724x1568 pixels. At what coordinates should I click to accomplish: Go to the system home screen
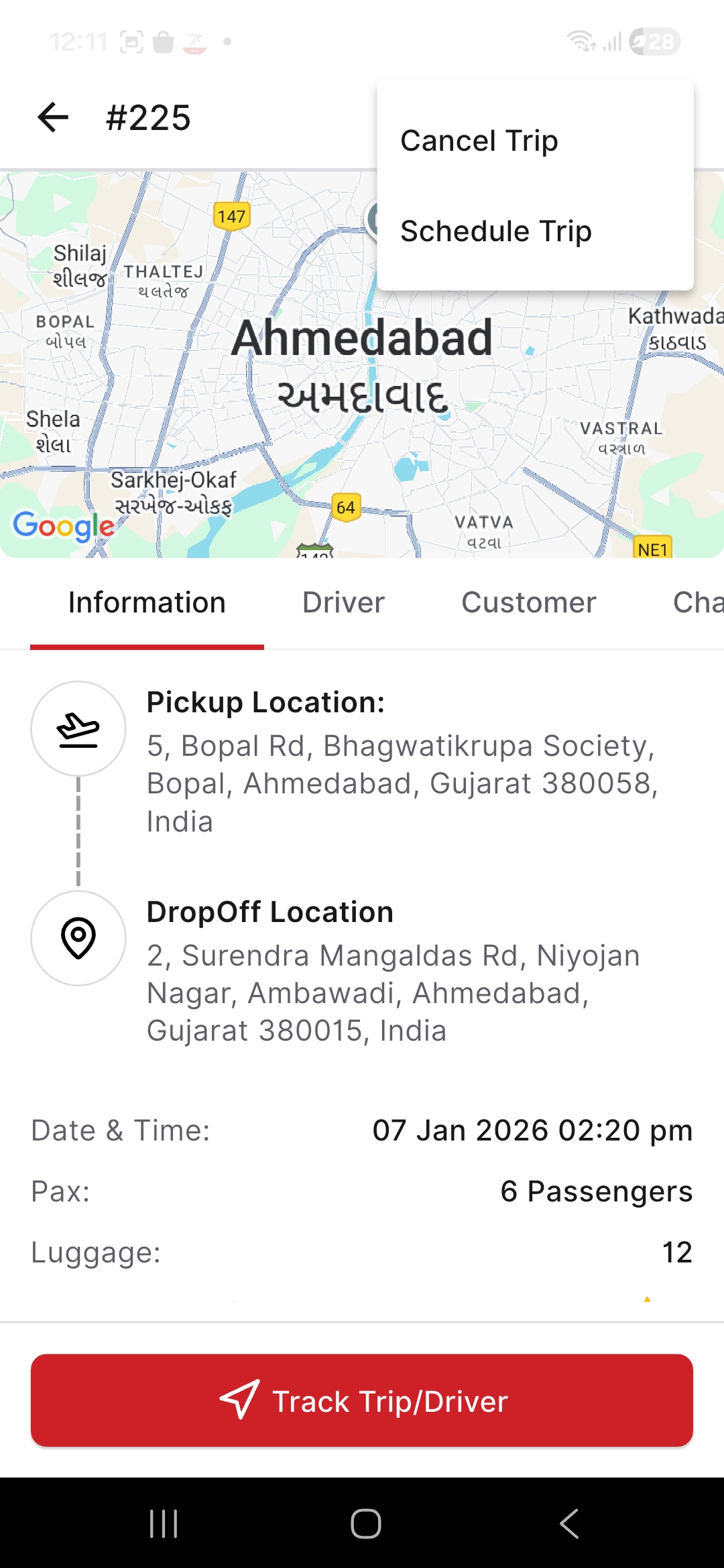[x=365, y=1524]
